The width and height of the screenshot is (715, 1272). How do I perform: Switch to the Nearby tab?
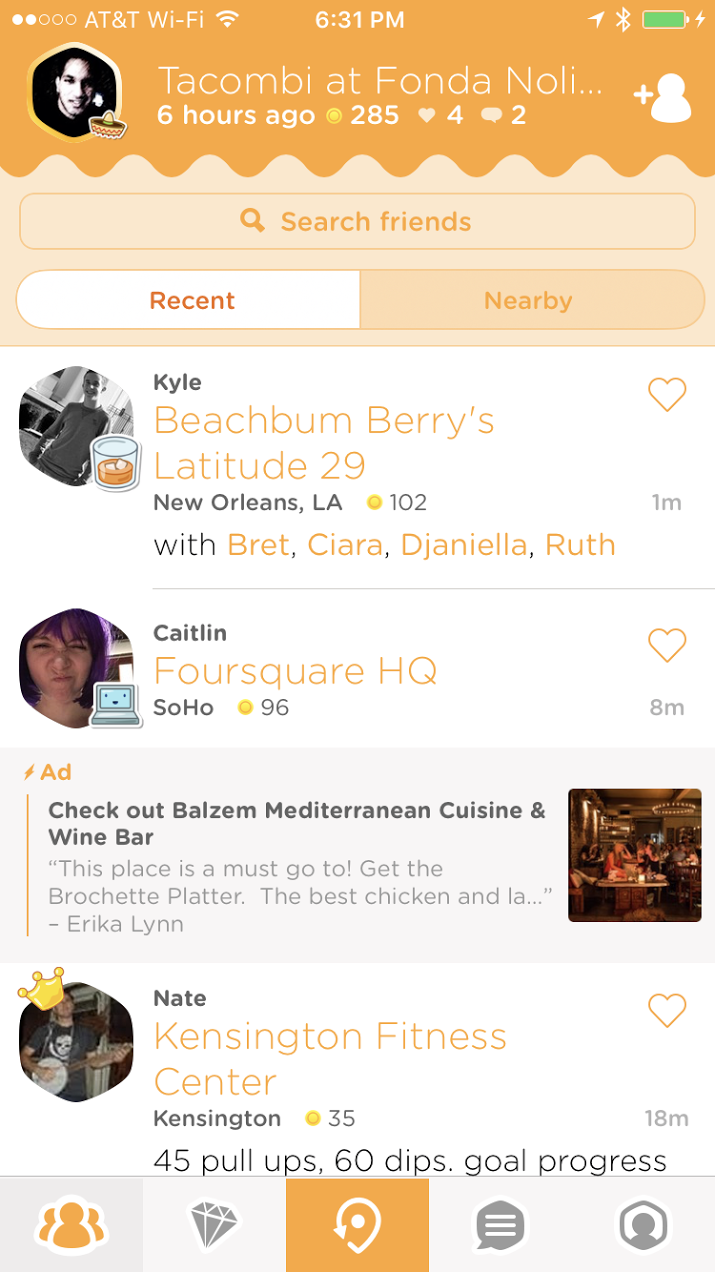[529, 300]
